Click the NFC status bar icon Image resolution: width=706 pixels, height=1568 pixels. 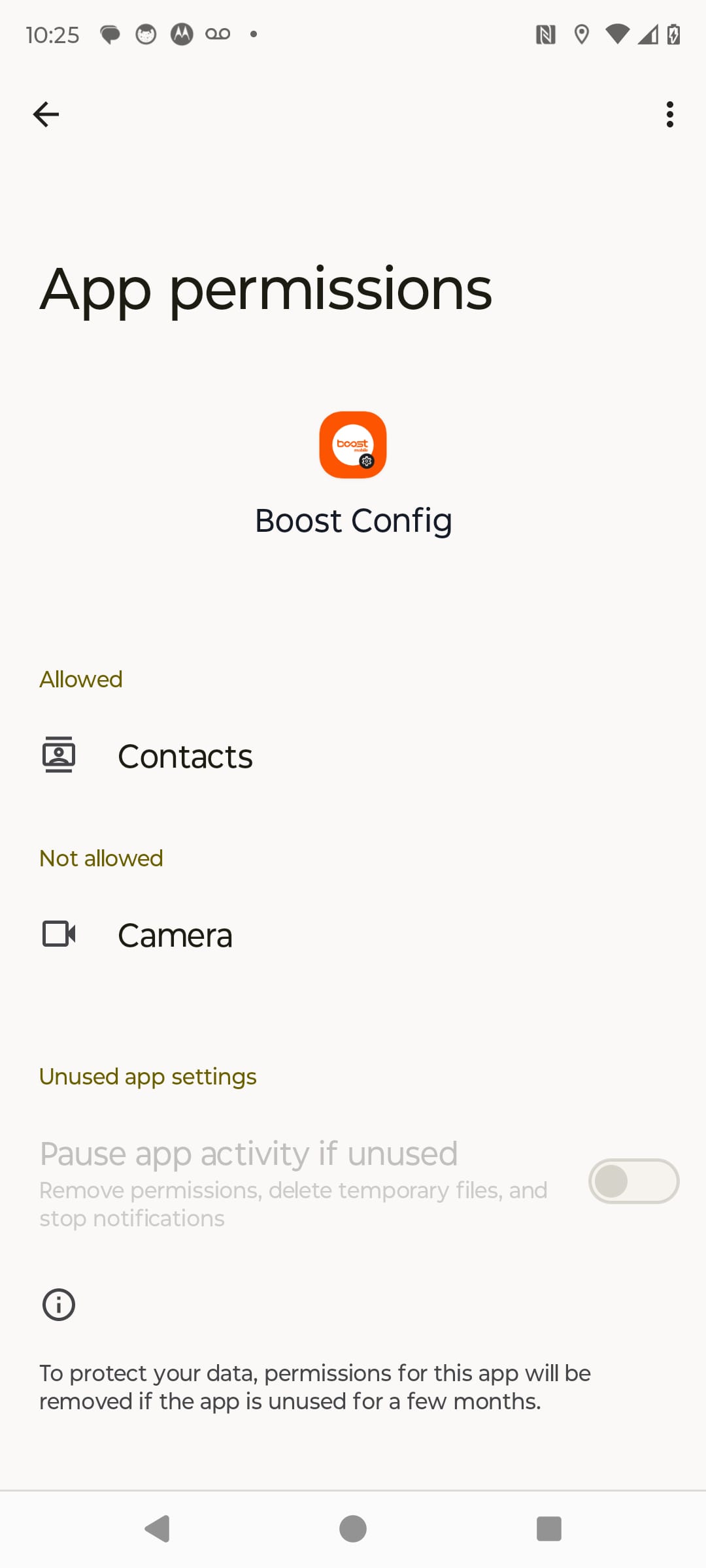(546, 35)
